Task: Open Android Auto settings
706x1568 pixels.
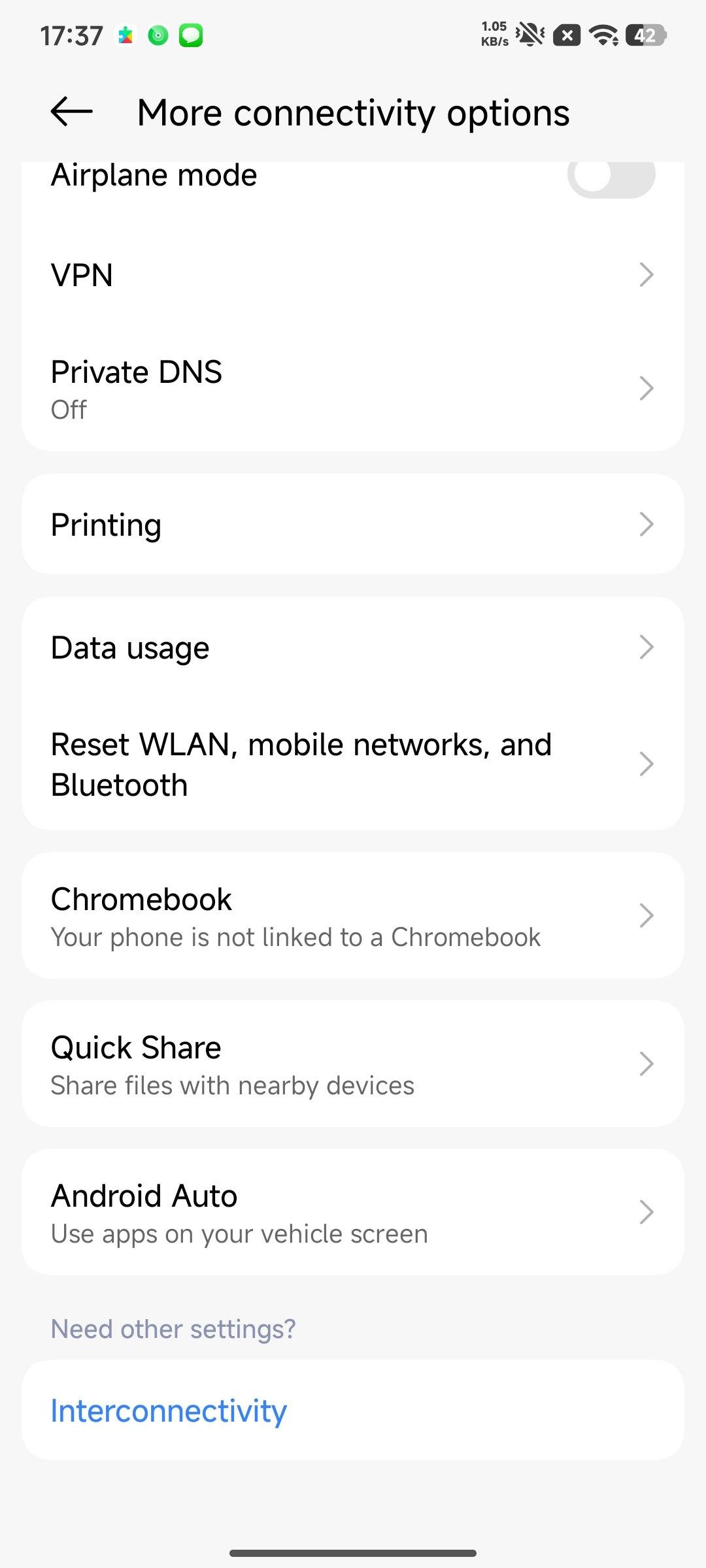Action: coord(353,1213)
